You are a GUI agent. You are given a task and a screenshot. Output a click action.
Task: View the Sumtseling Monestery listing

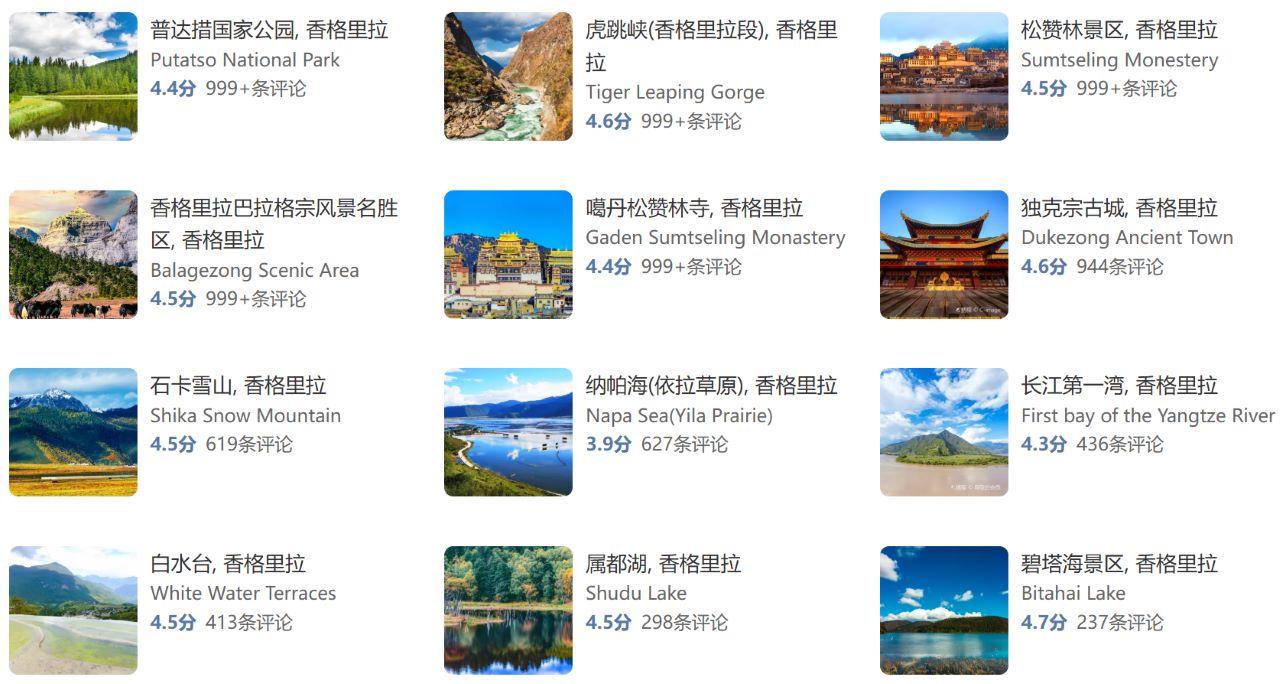(x=1118, y=31)
